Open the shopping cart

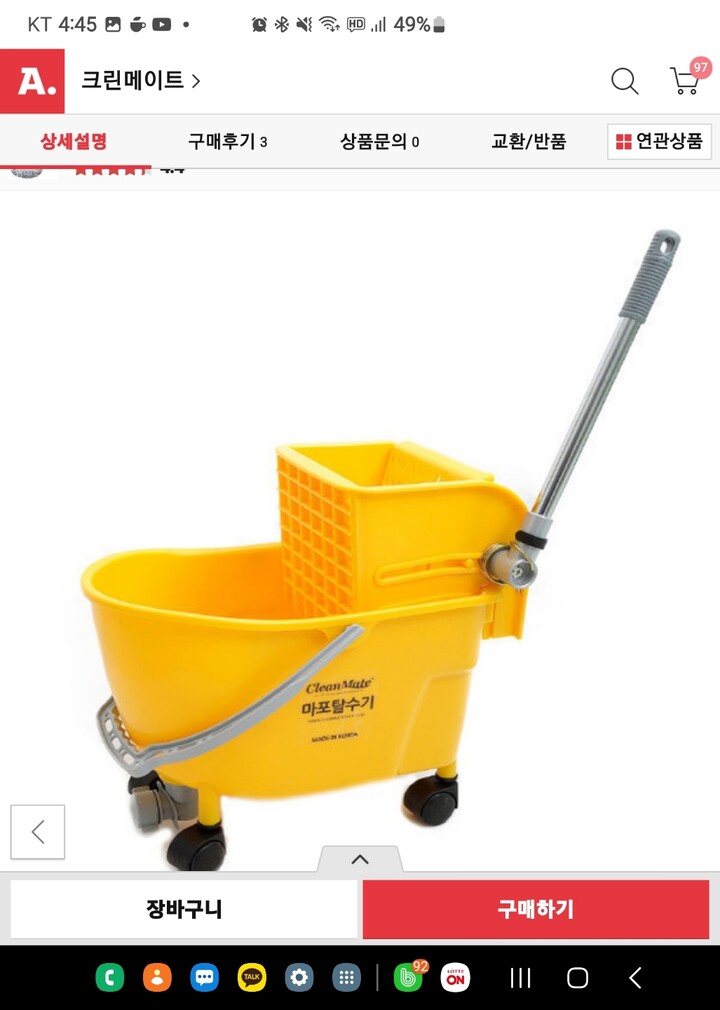[686, 81]
